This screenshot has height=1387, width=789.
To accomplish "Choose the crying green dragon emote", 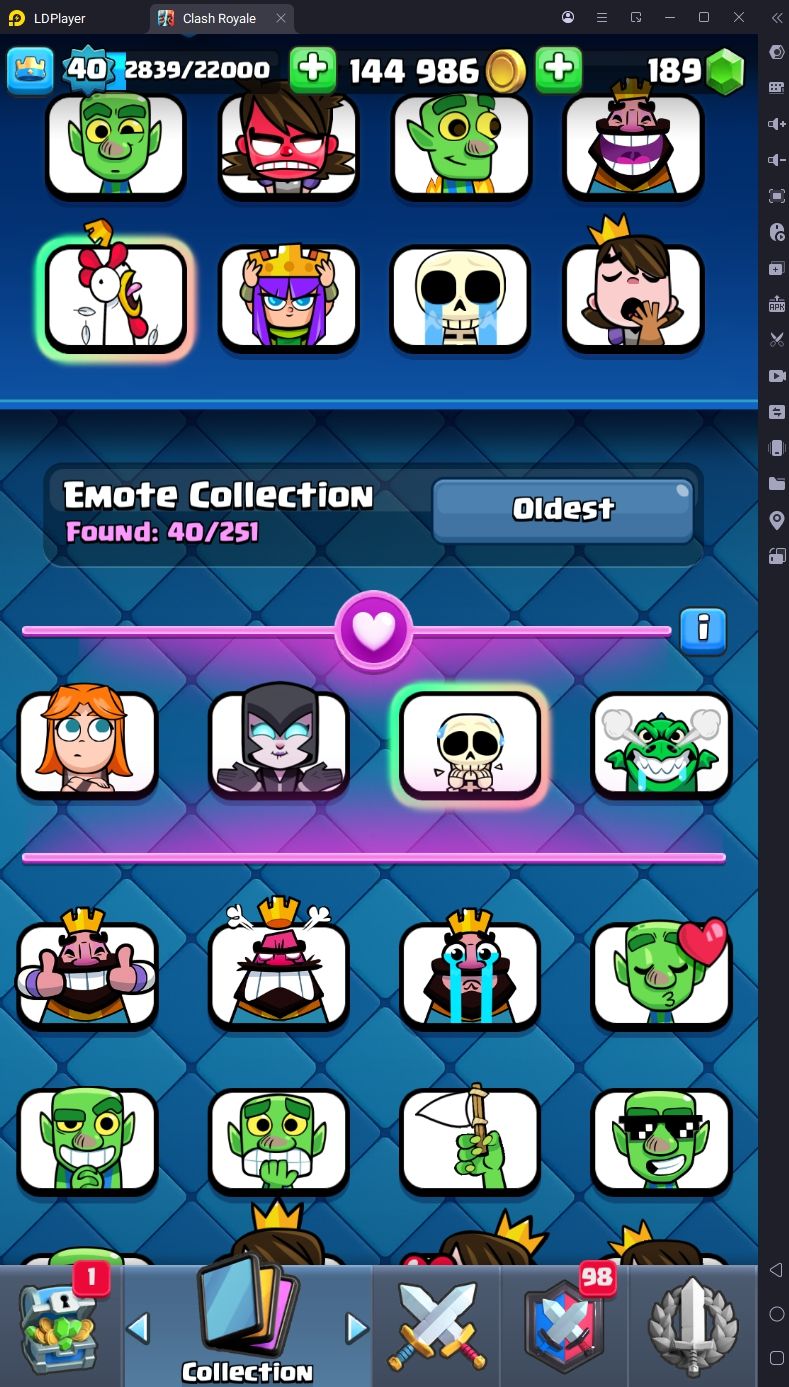I will (x=661, y=743).
